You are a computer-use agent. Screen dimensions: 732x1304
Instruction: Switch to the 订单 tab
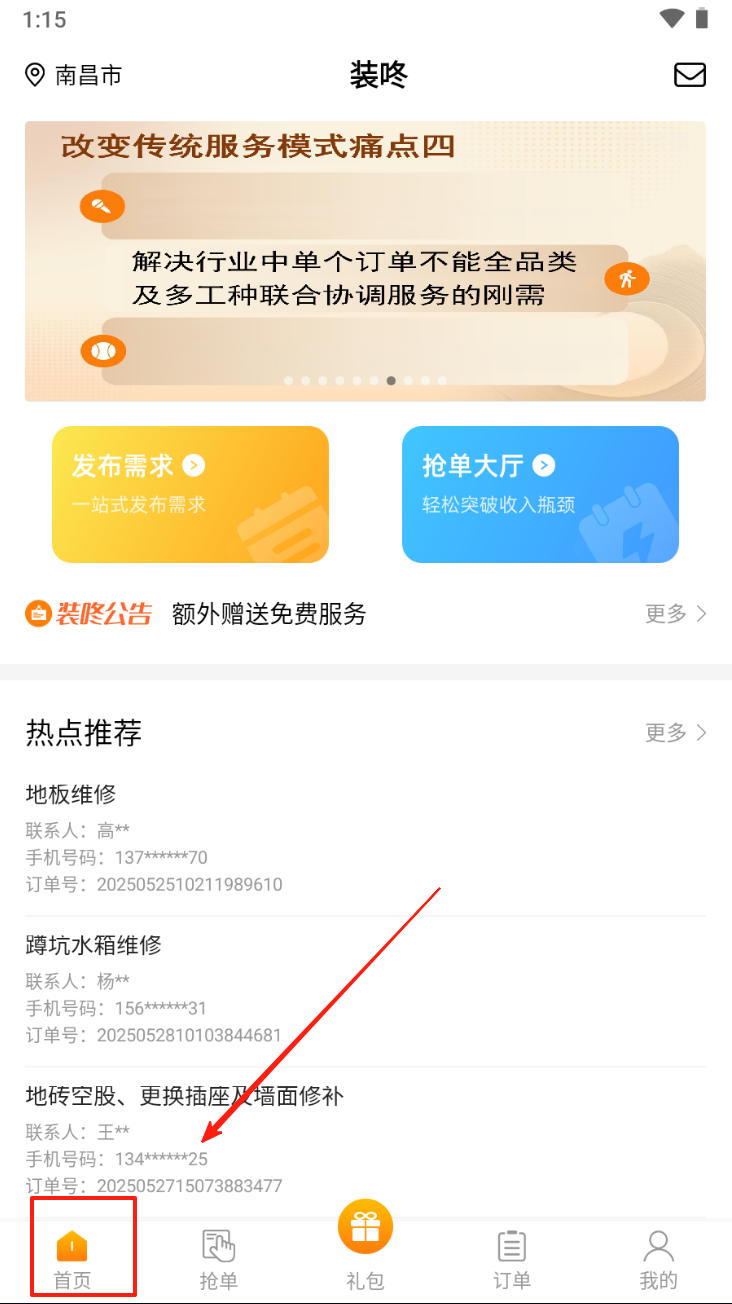point(512,1258)
